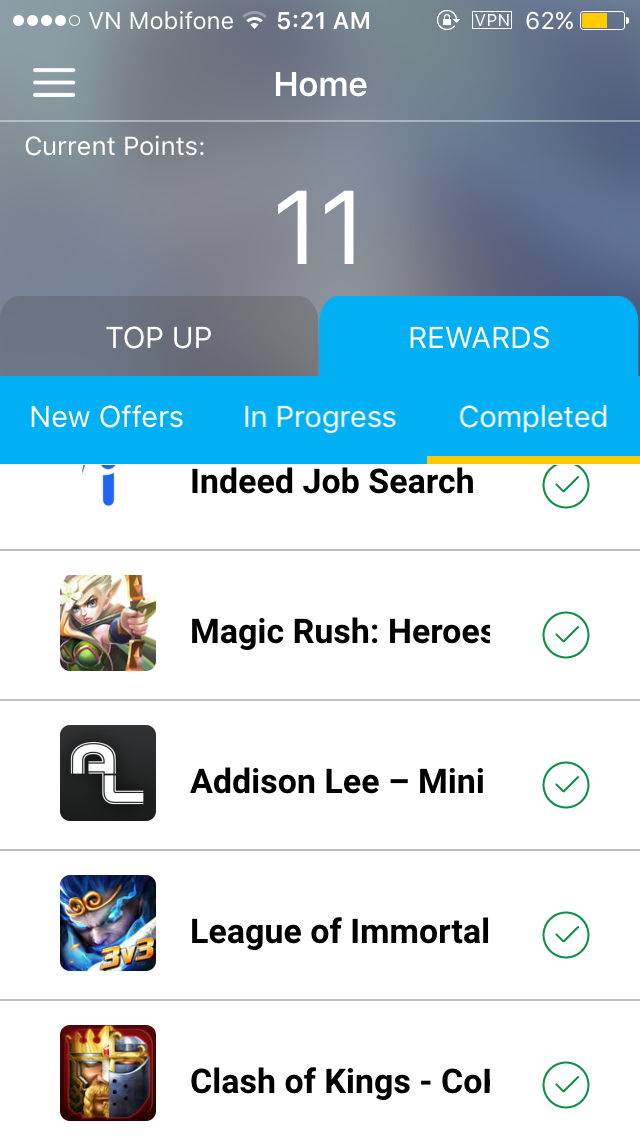Switch to the TOP UP tab

coord(159,337)
